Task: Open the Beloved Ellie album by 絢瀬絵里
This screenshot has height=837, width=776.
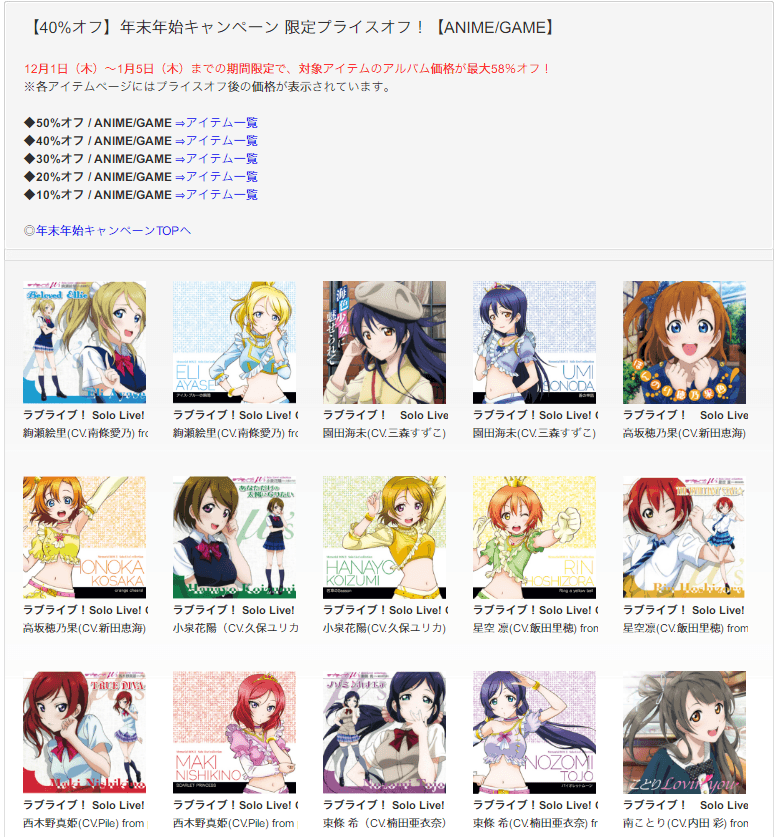Action: 84,342
